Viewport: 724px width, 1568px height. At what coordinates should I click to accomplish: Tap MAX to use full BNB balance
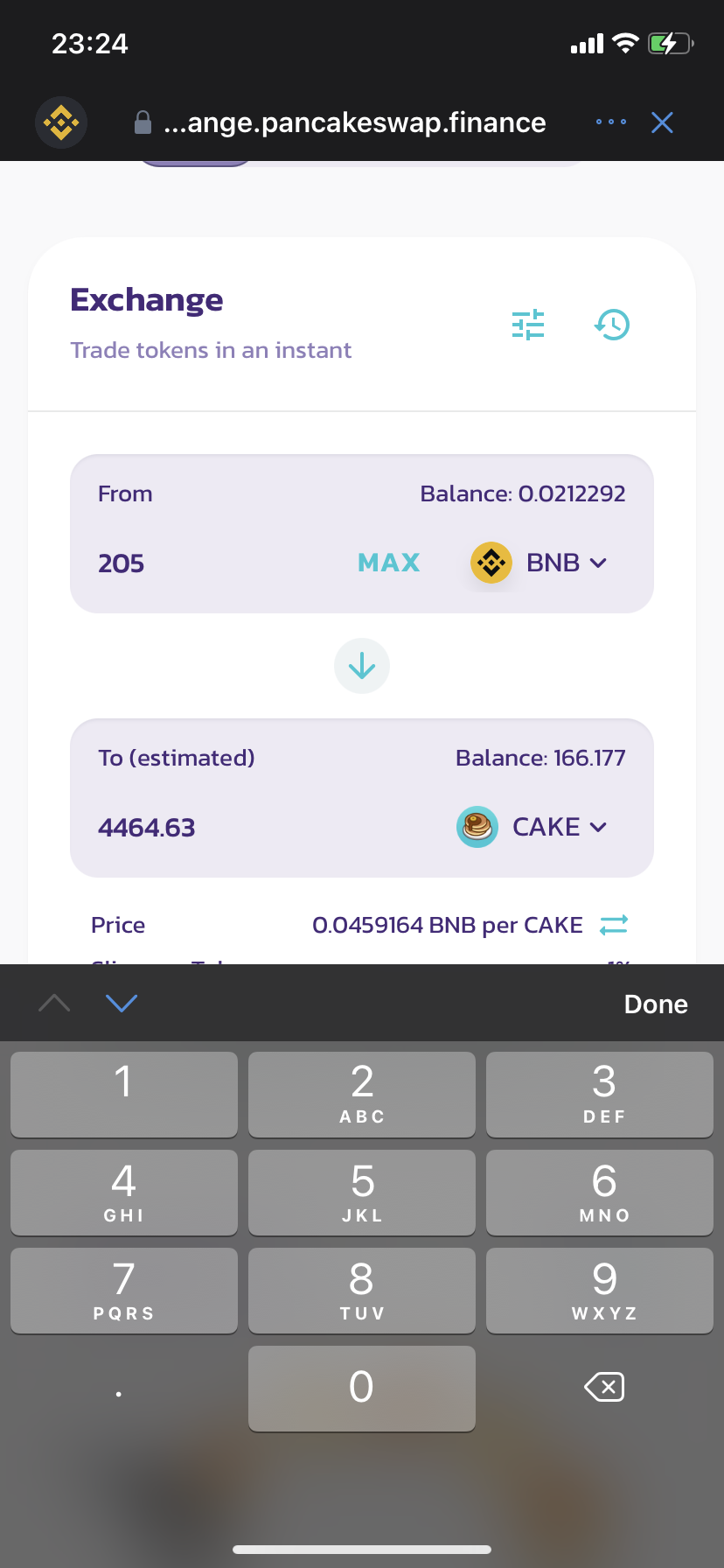pos(389,563)
